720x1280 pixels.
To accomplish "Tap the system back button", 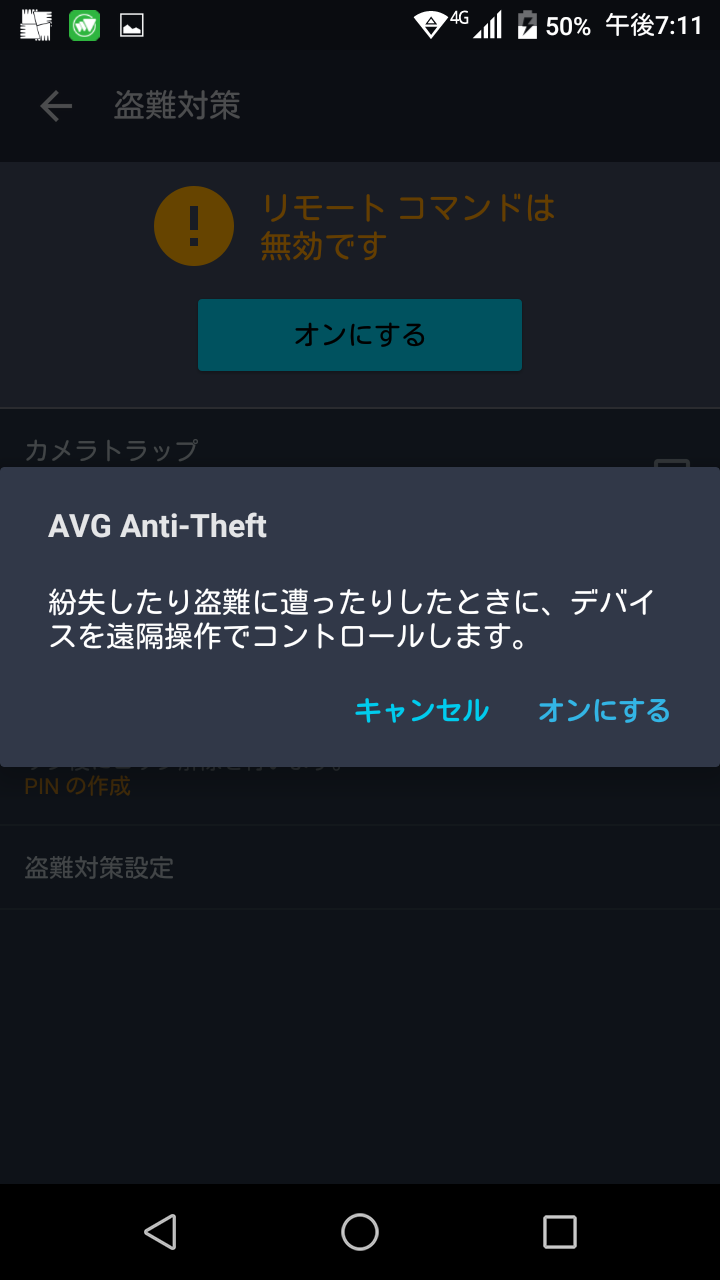I will (160, 1232).
